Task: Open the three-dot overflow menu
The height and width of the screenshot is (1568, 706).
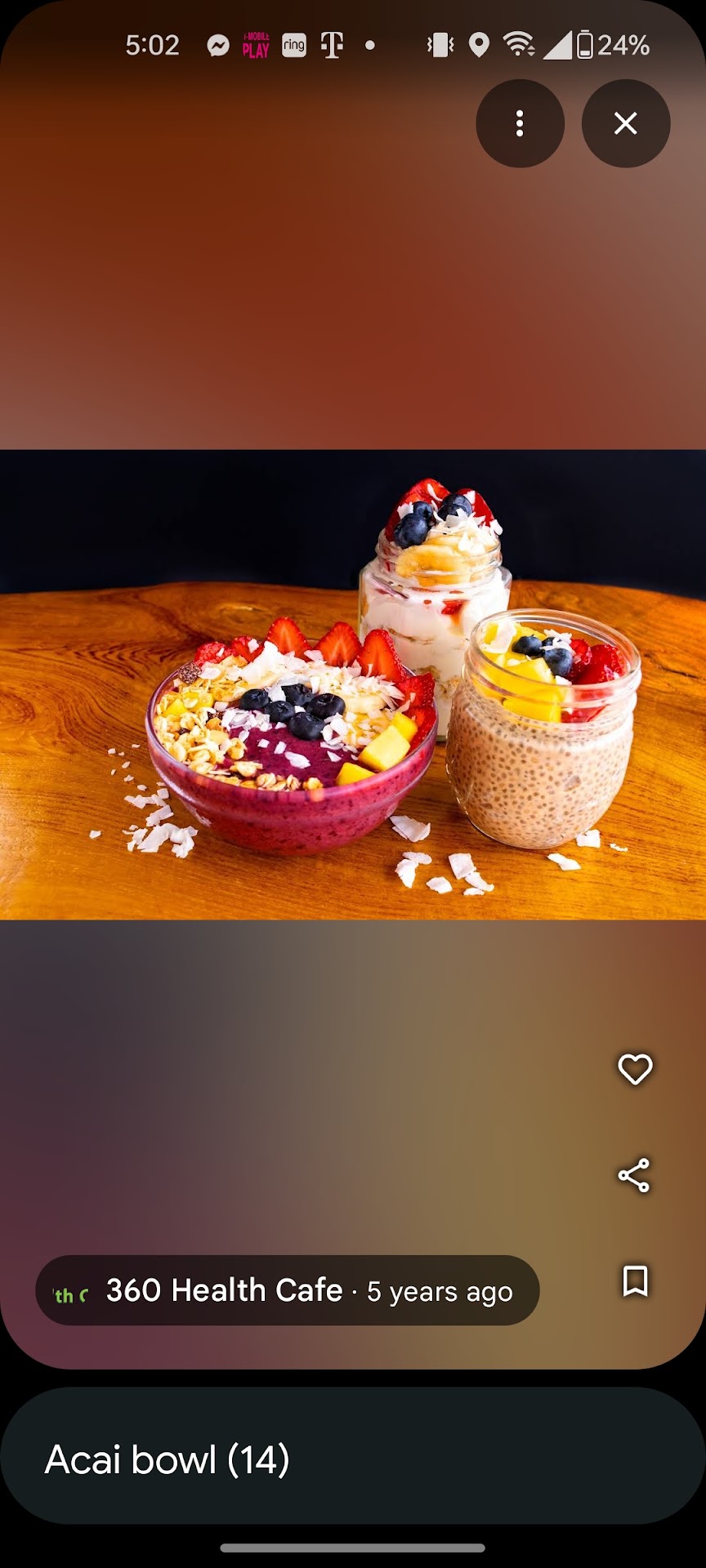Action: point(520,123)
